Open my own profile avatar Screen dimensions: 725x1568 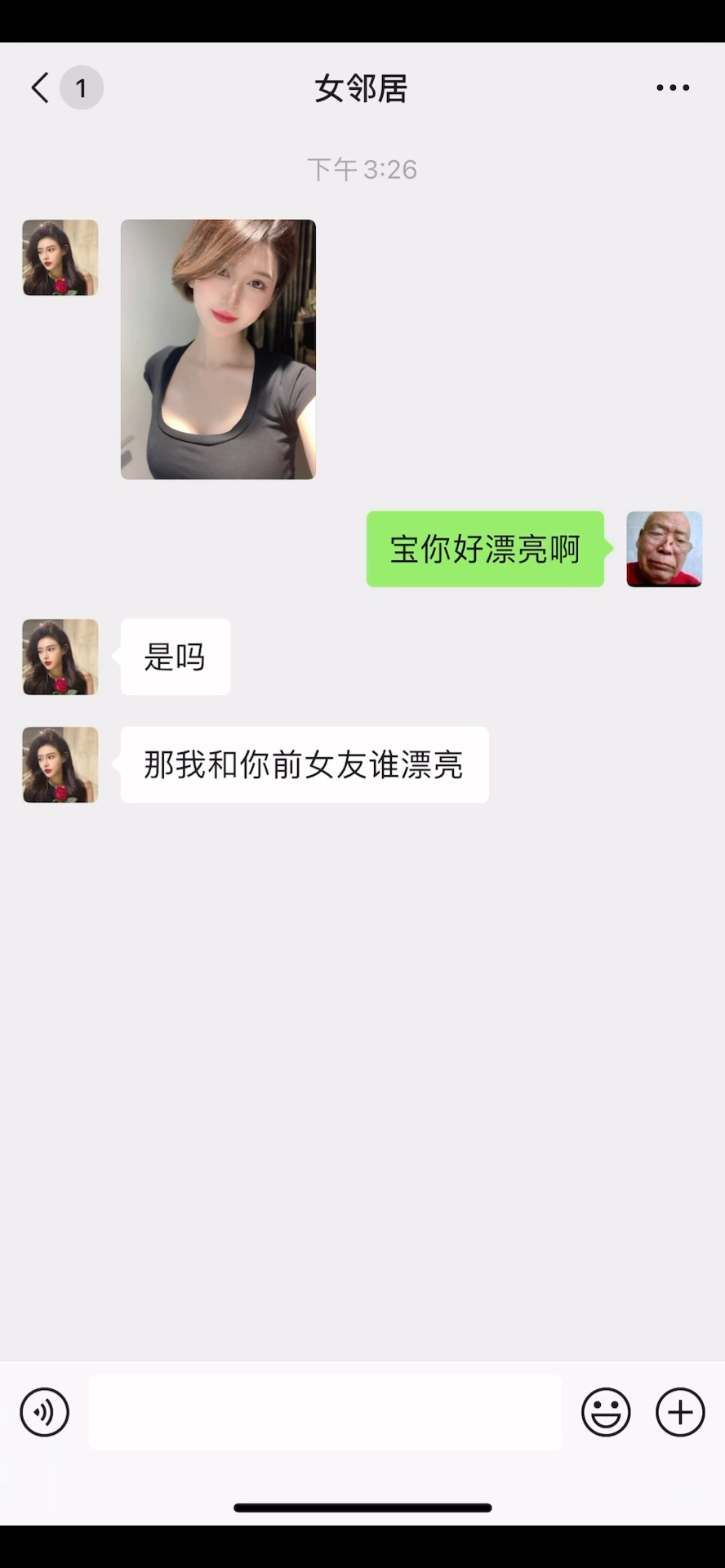pos(664,549)
